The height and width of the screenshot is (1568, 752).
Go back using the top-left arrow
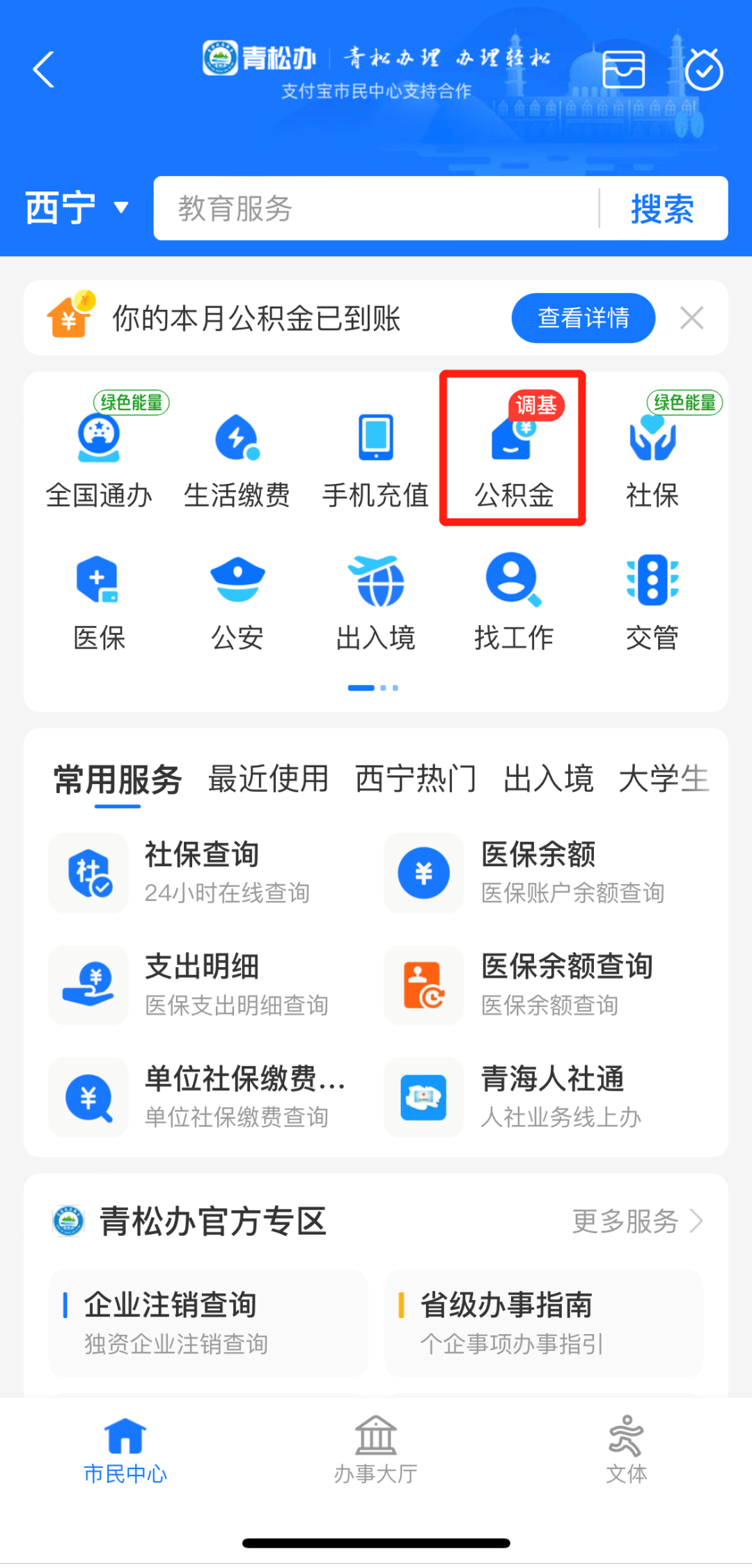[43, 70]
